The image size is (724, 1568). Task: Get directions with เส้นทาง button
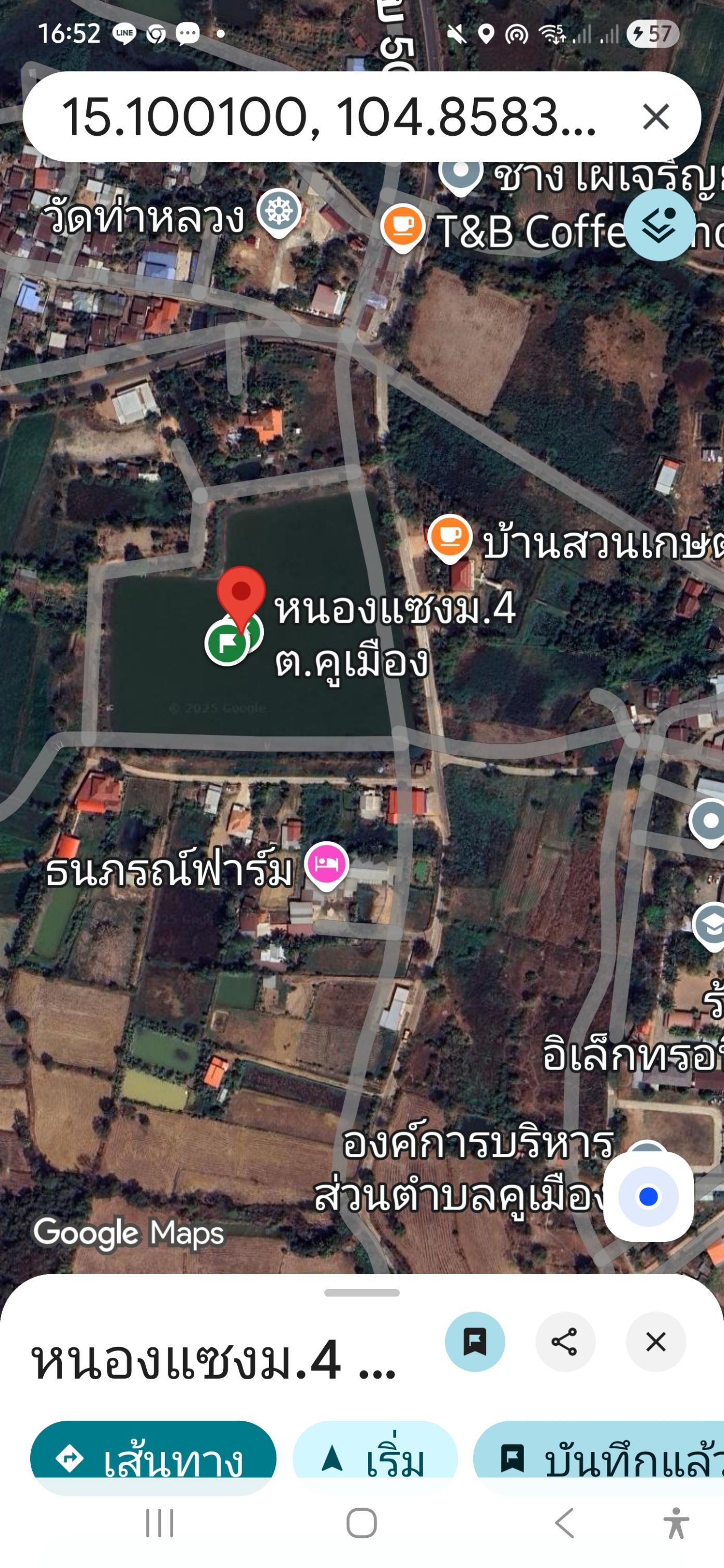153,1458
